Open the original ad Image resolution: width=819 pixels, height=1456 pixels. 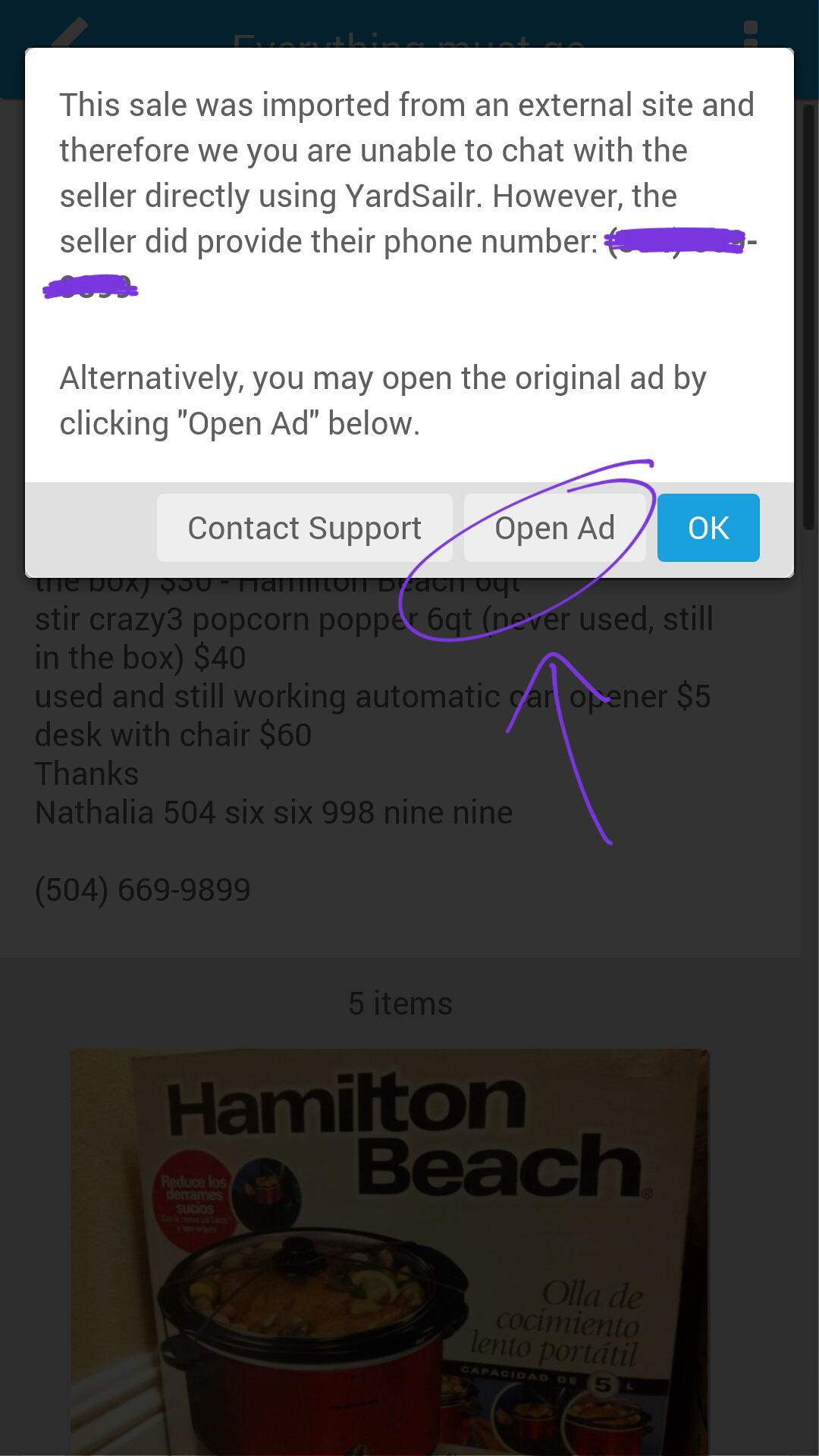click(554, 528)
